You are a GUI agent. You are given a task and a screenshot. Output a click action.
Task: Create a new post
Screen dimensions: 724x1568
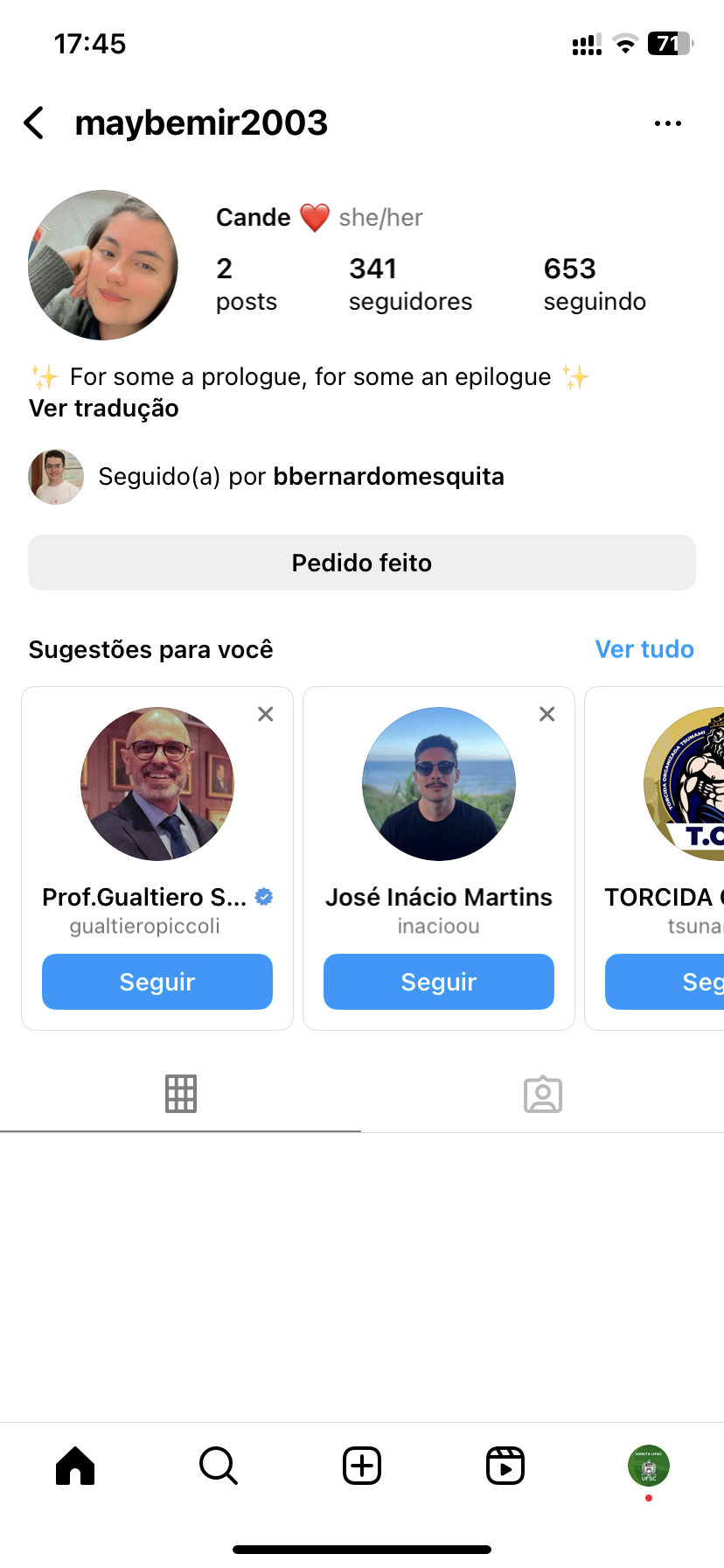point(362,1466)
